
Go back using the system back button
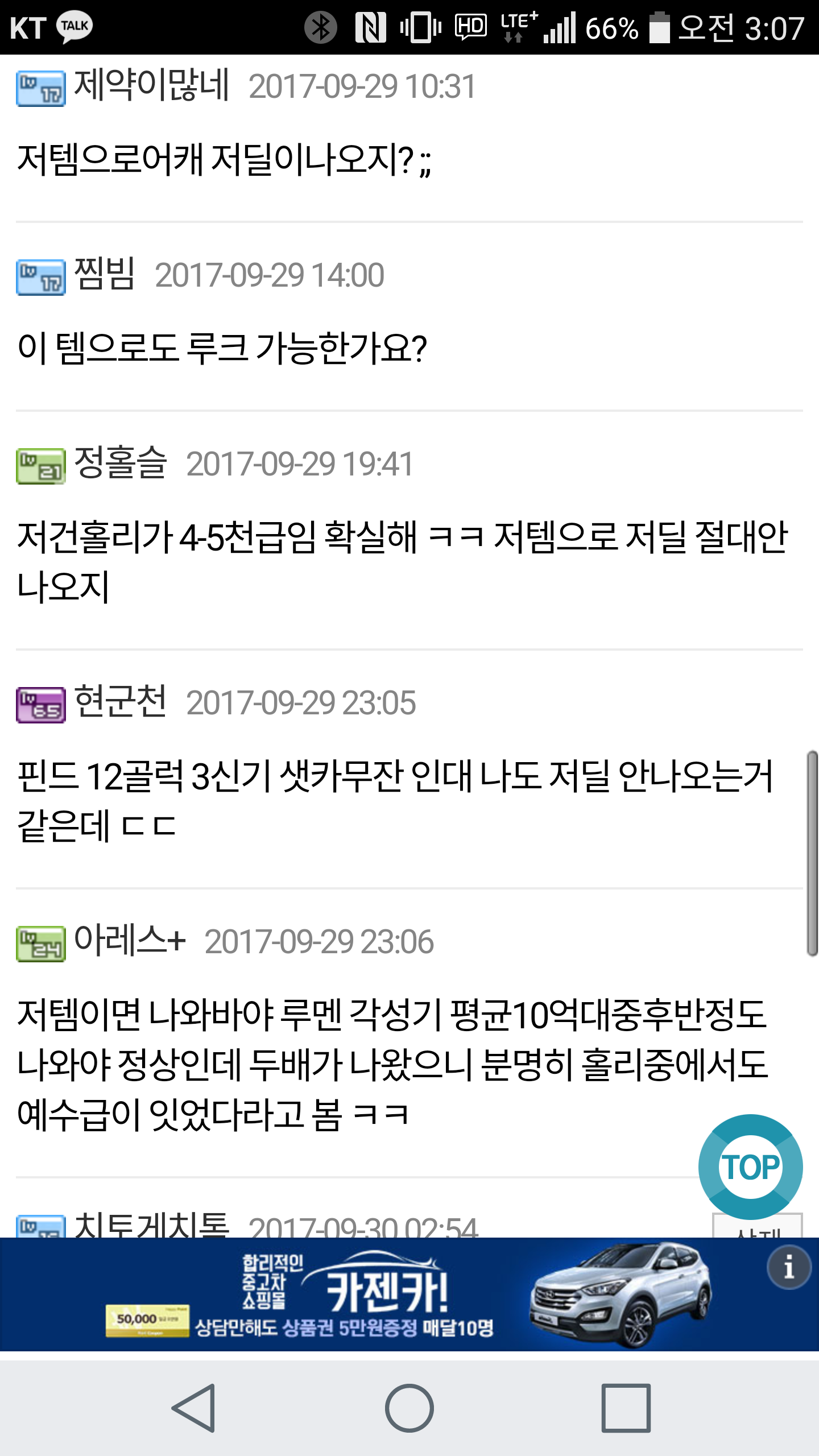pos(194,1408)
